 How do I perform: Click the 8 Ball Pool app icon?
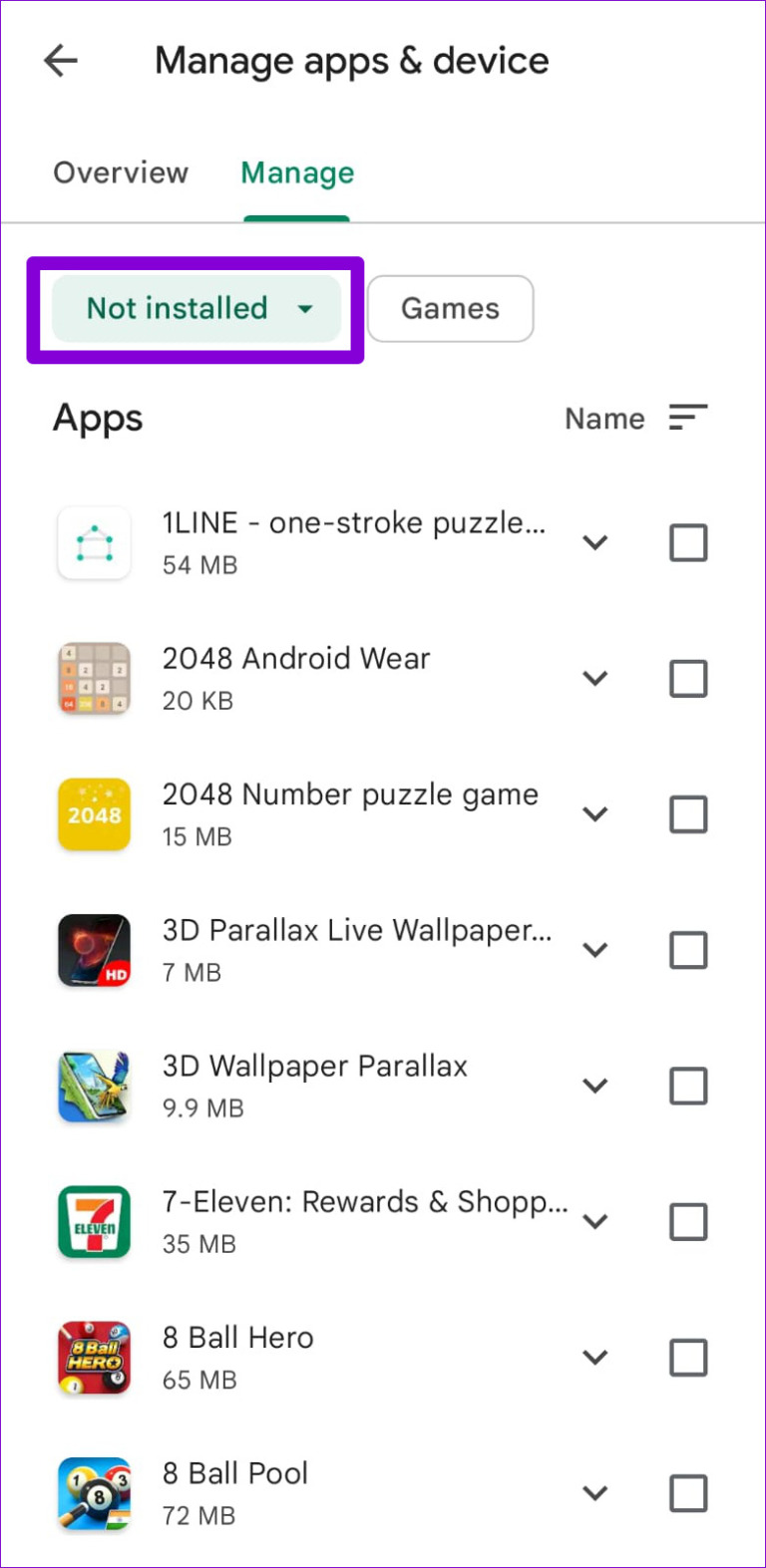point(93,1492)
